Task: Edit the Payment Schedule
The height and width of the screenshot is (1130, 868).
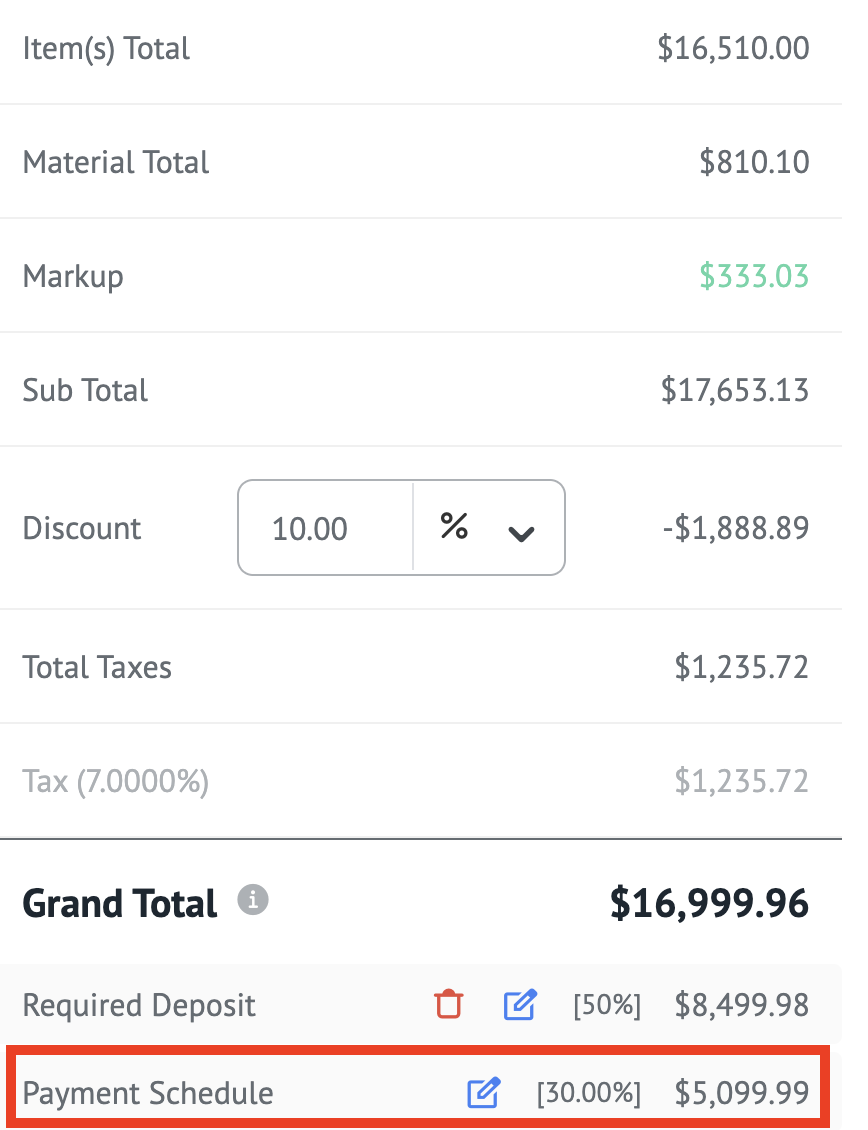Action: [484, 1093]
